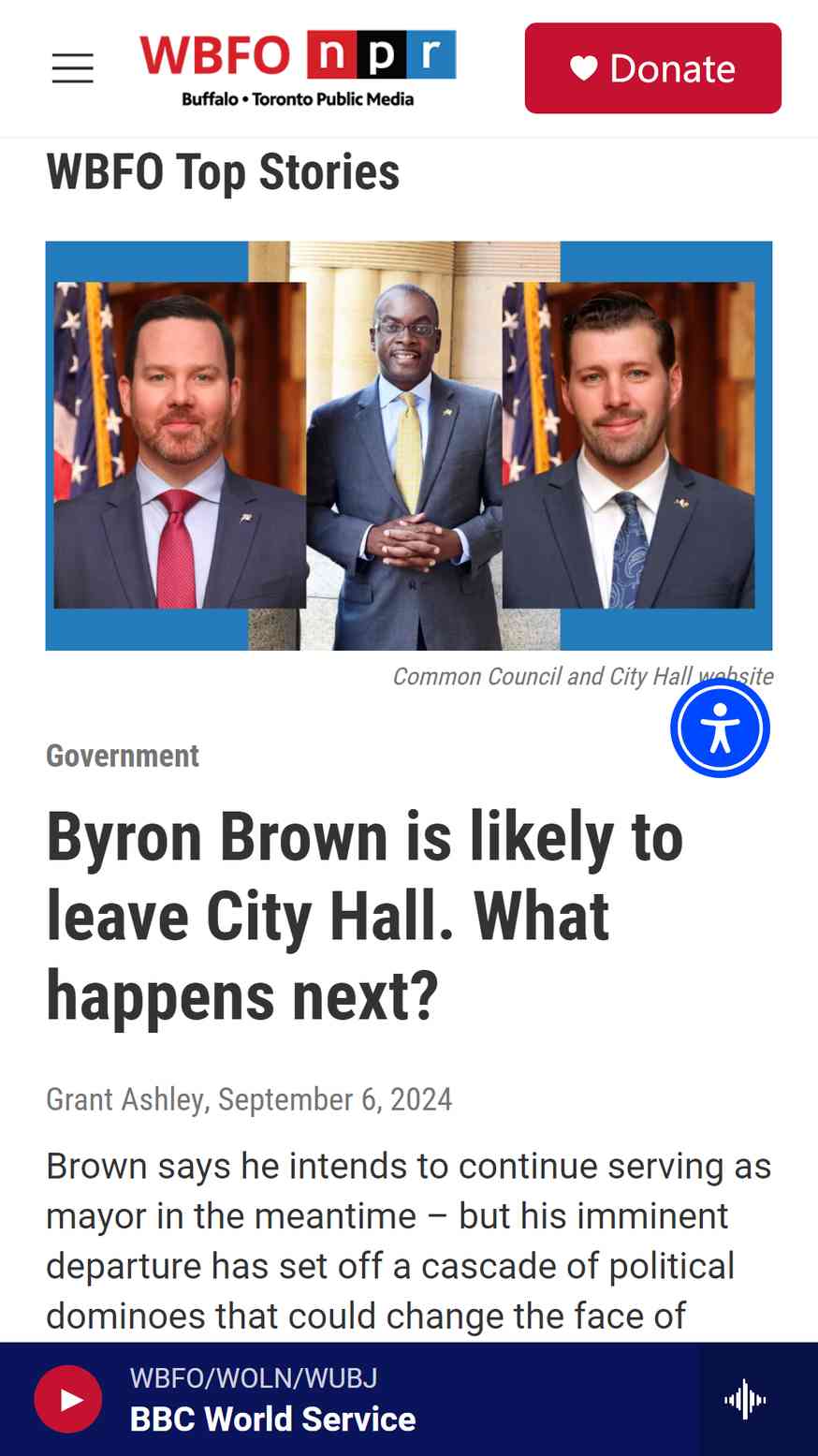Open the hamburger navigation menu
The width and height of the screenshot is (818, 1456).
[x=72, y=68]
